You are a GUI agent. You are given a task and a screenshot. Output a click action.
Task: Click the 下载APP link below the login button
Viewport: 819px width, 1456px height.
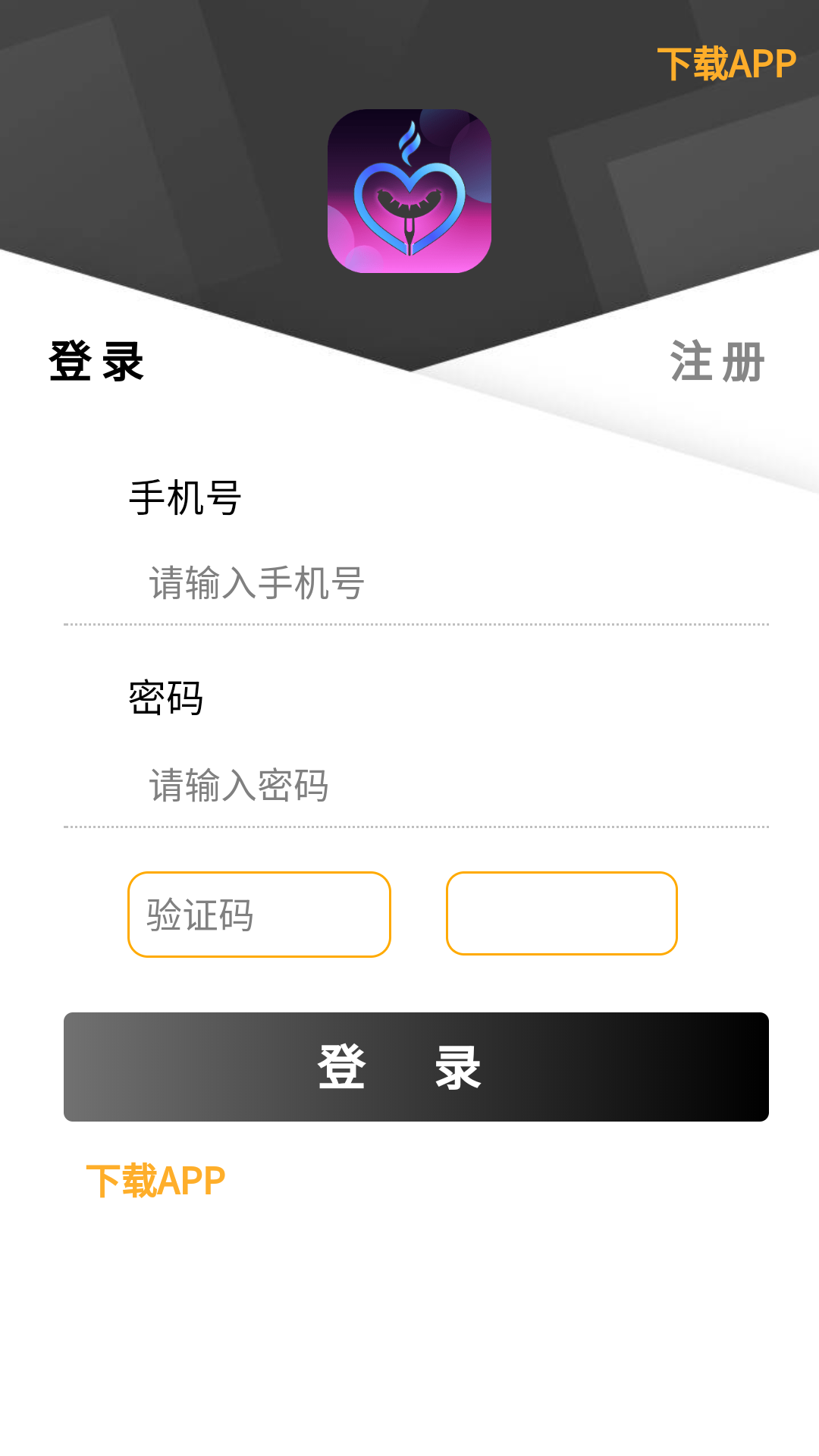point(156,1177)
